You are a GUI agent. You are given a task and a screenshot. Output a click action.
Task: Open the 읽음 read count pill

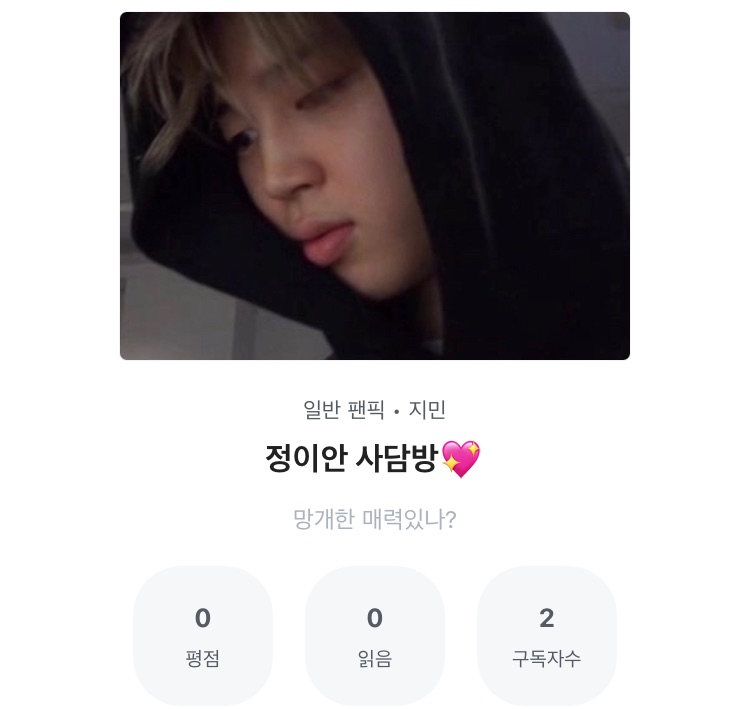coord(375,636)
